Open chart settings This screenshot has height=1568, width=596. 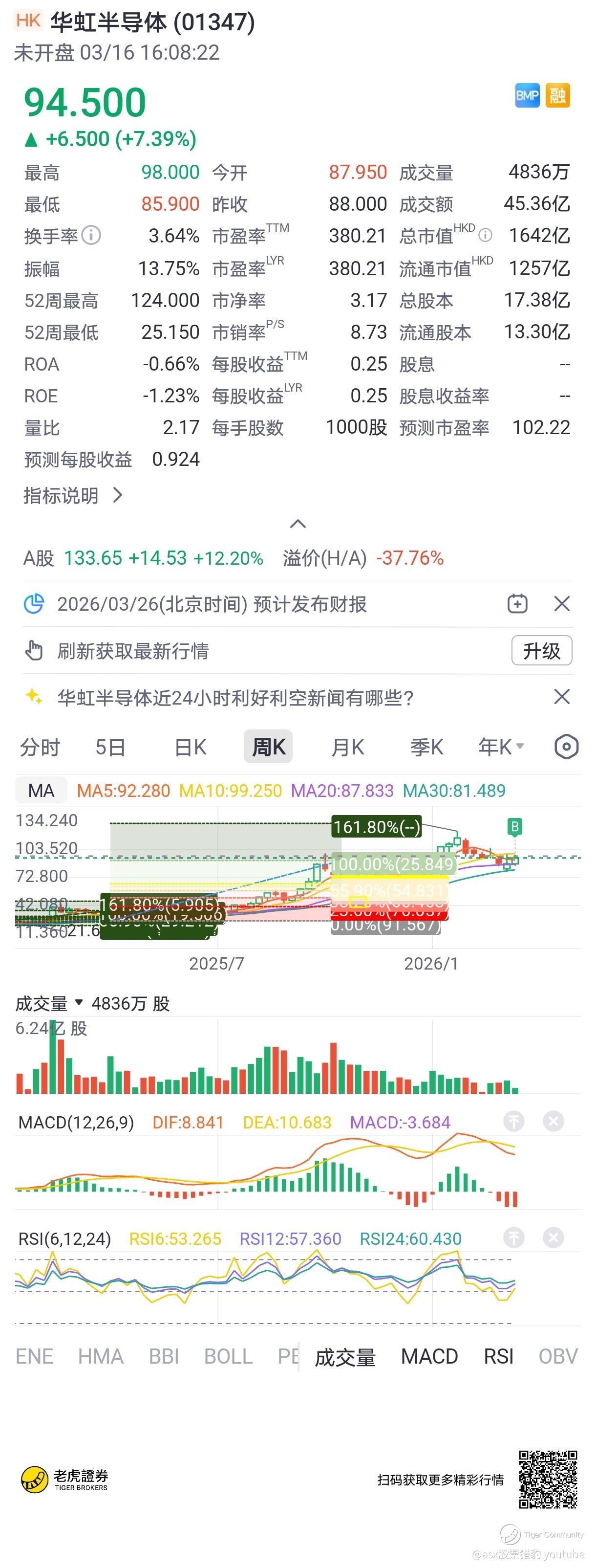(x=566, y=747)
